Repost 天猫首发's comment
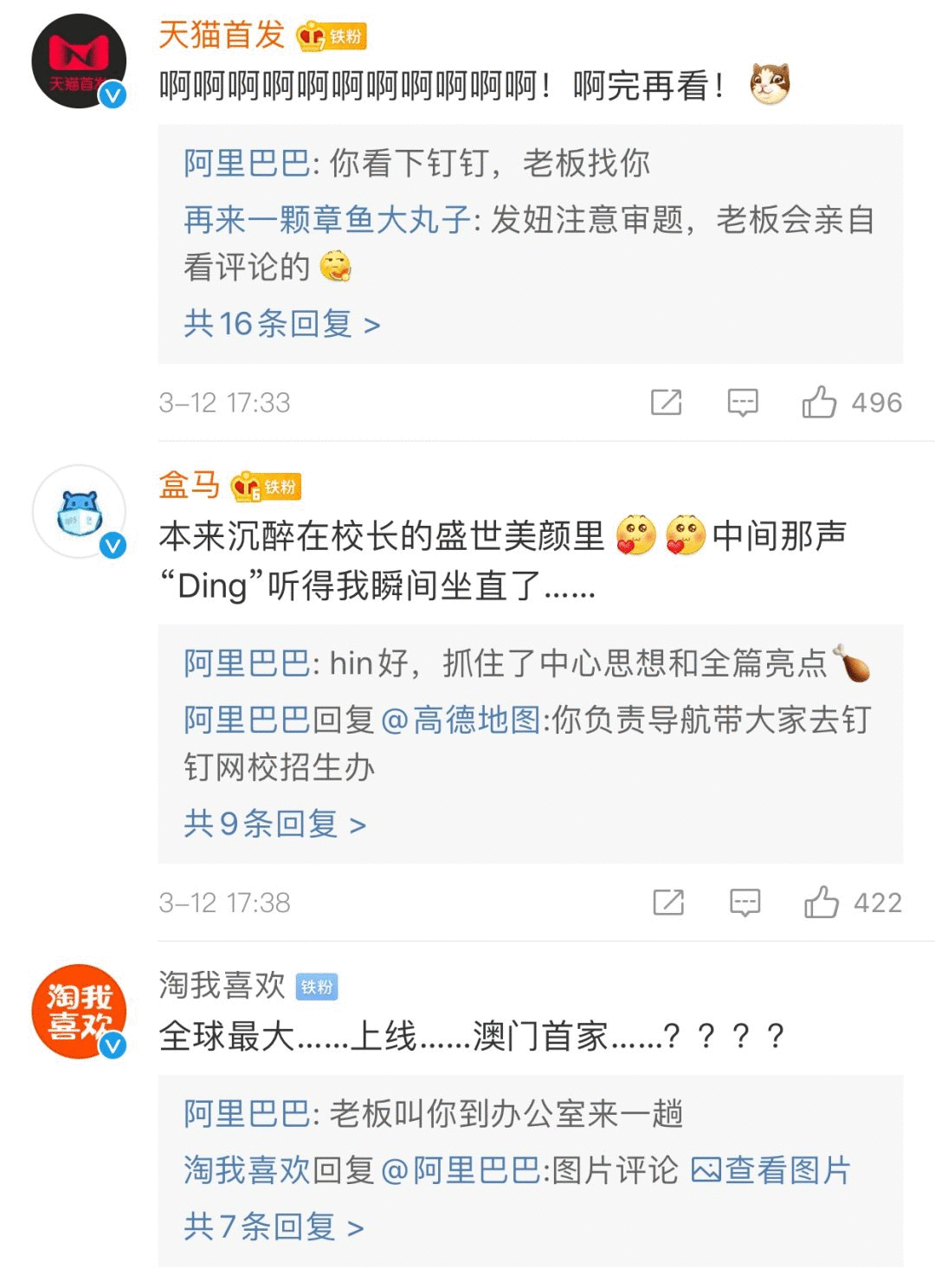Viewport: 935px width, 1288px height. (666, 402)
